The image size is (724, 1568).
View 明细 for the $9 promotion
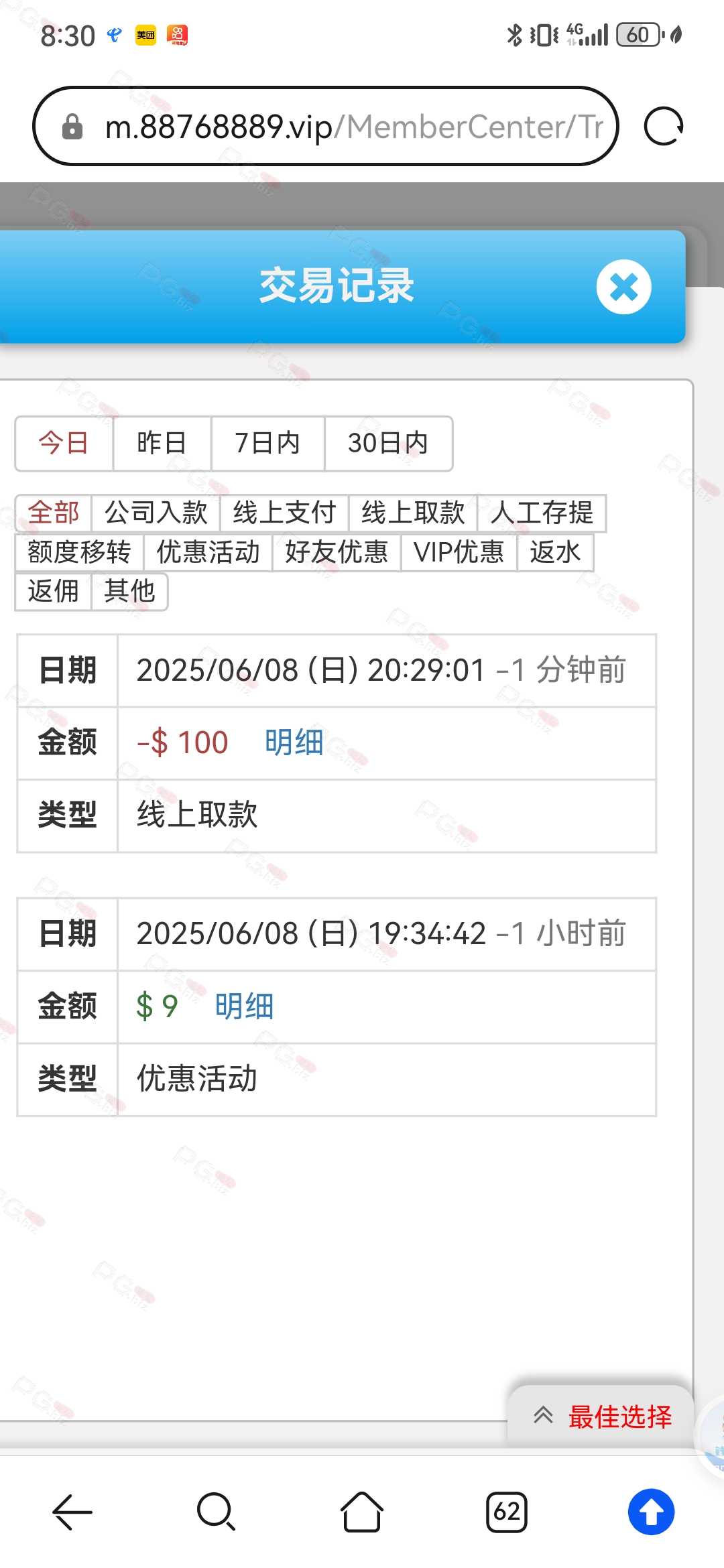pyautogui.click(x=244, y=1006)
